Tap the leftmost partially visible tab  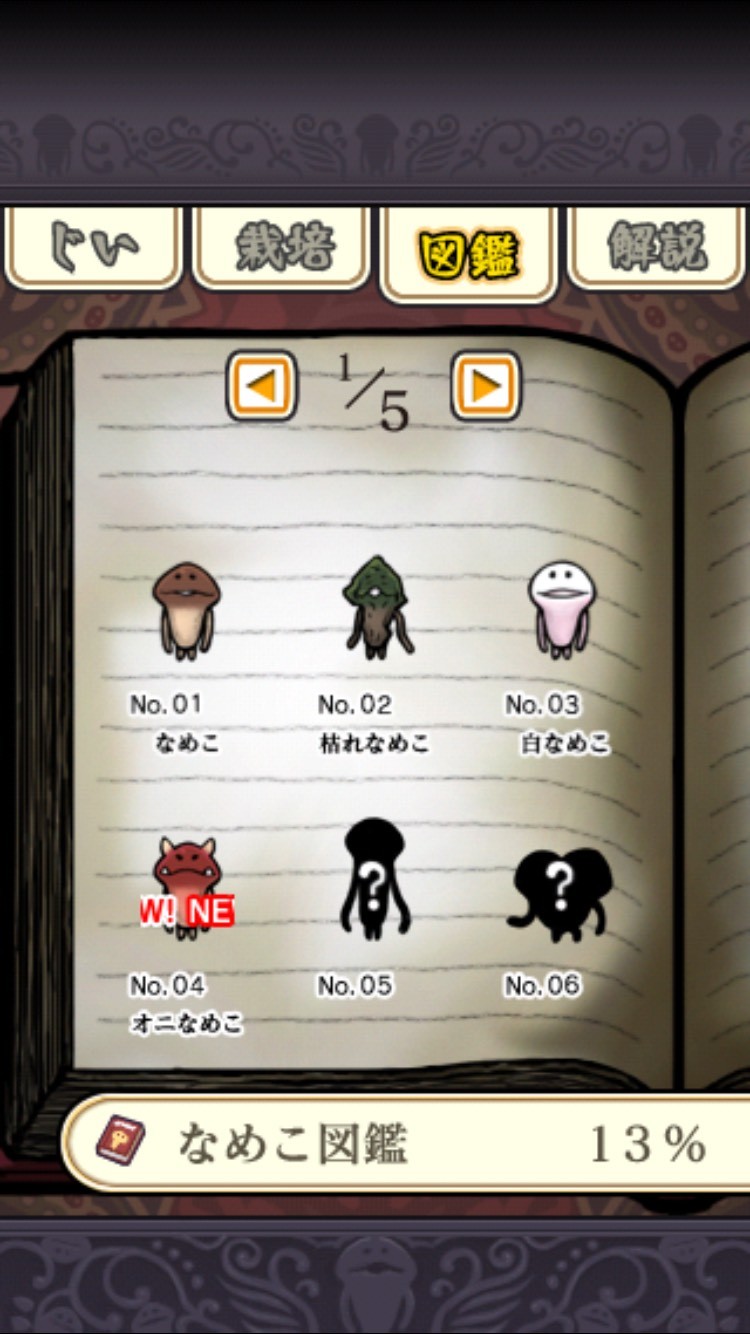(92, 248)
